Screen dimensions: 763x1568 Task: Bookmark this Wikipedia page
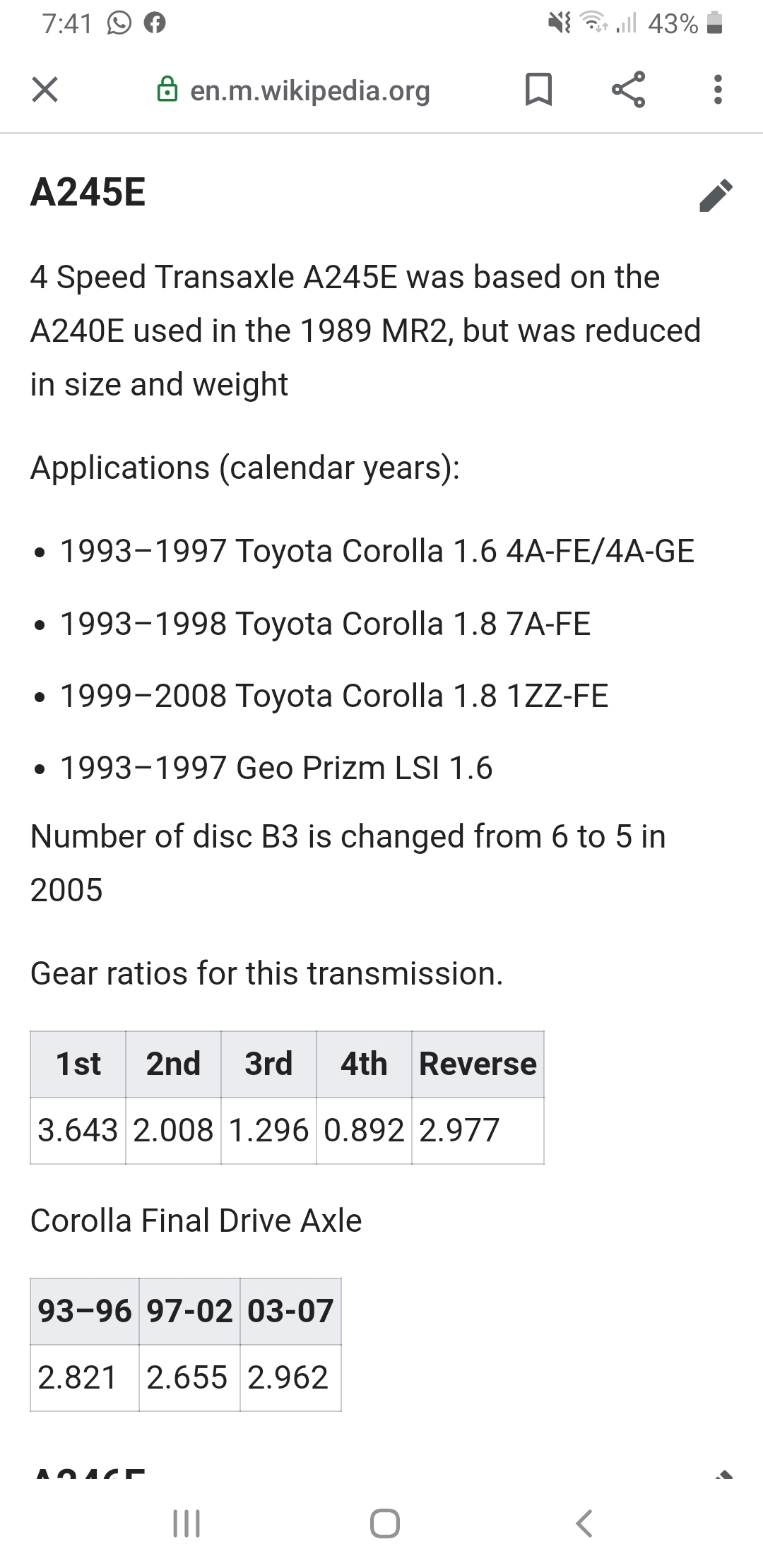[x=538, y=90]
